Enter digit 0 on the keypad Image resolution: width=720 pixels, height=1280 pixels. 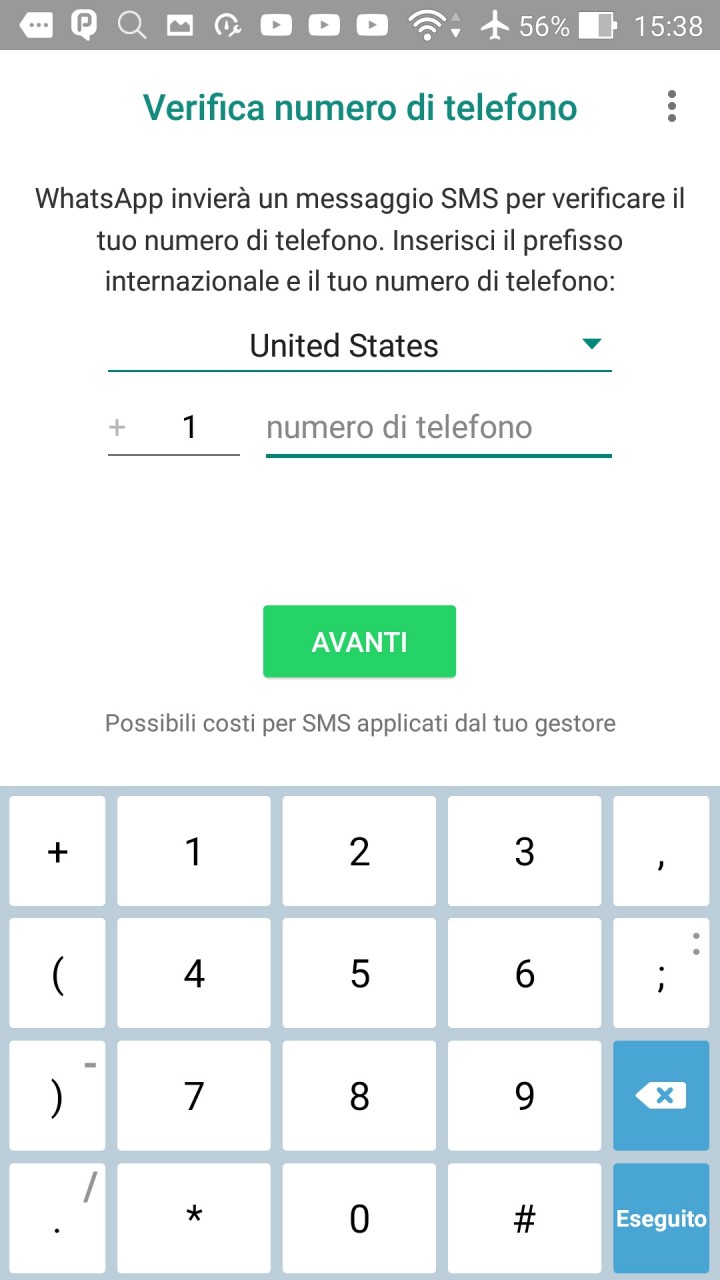(x=359, y=1219)
